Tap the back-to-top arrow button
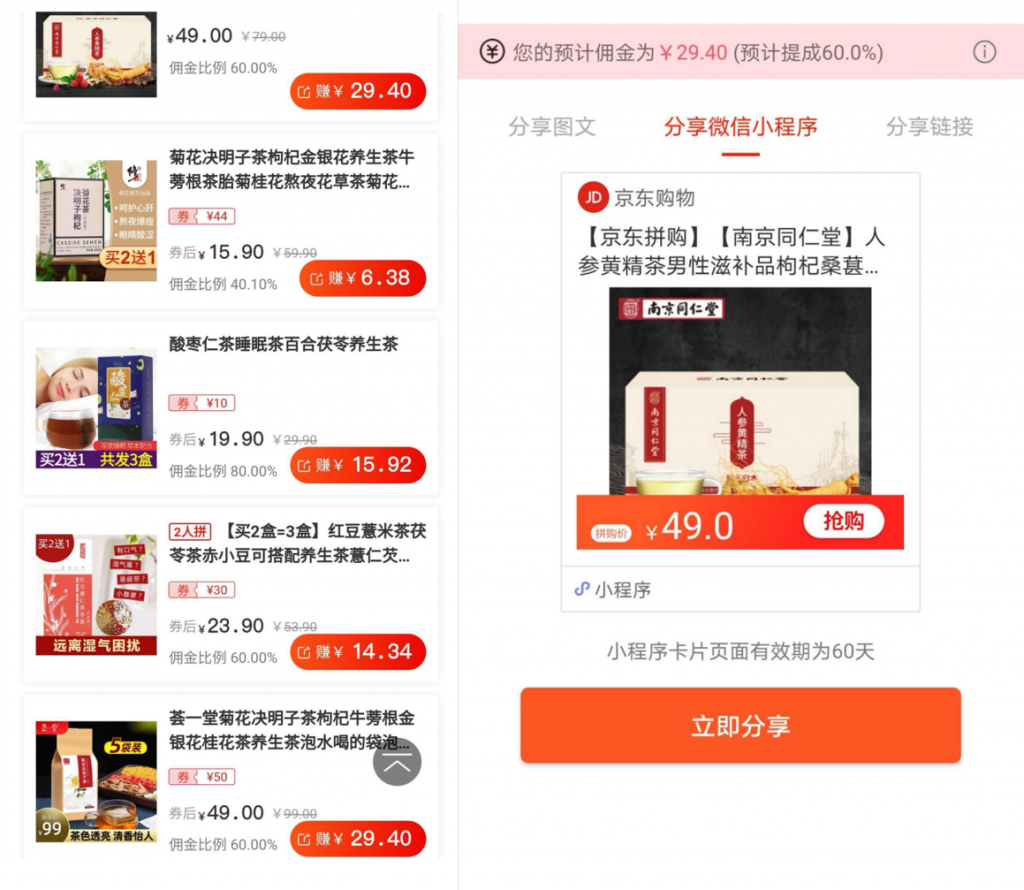The image size is (1024, 890). pos(397,763)
